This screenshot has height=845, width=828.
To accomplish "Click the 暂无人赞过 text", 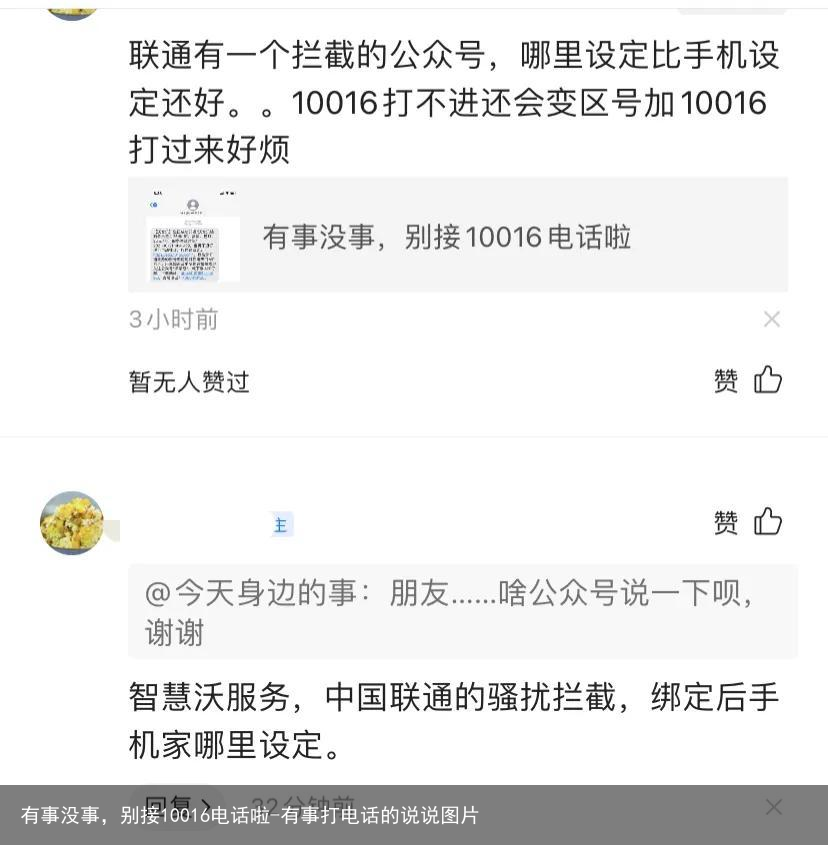I will pyautogui.click(x=189, y=381).
